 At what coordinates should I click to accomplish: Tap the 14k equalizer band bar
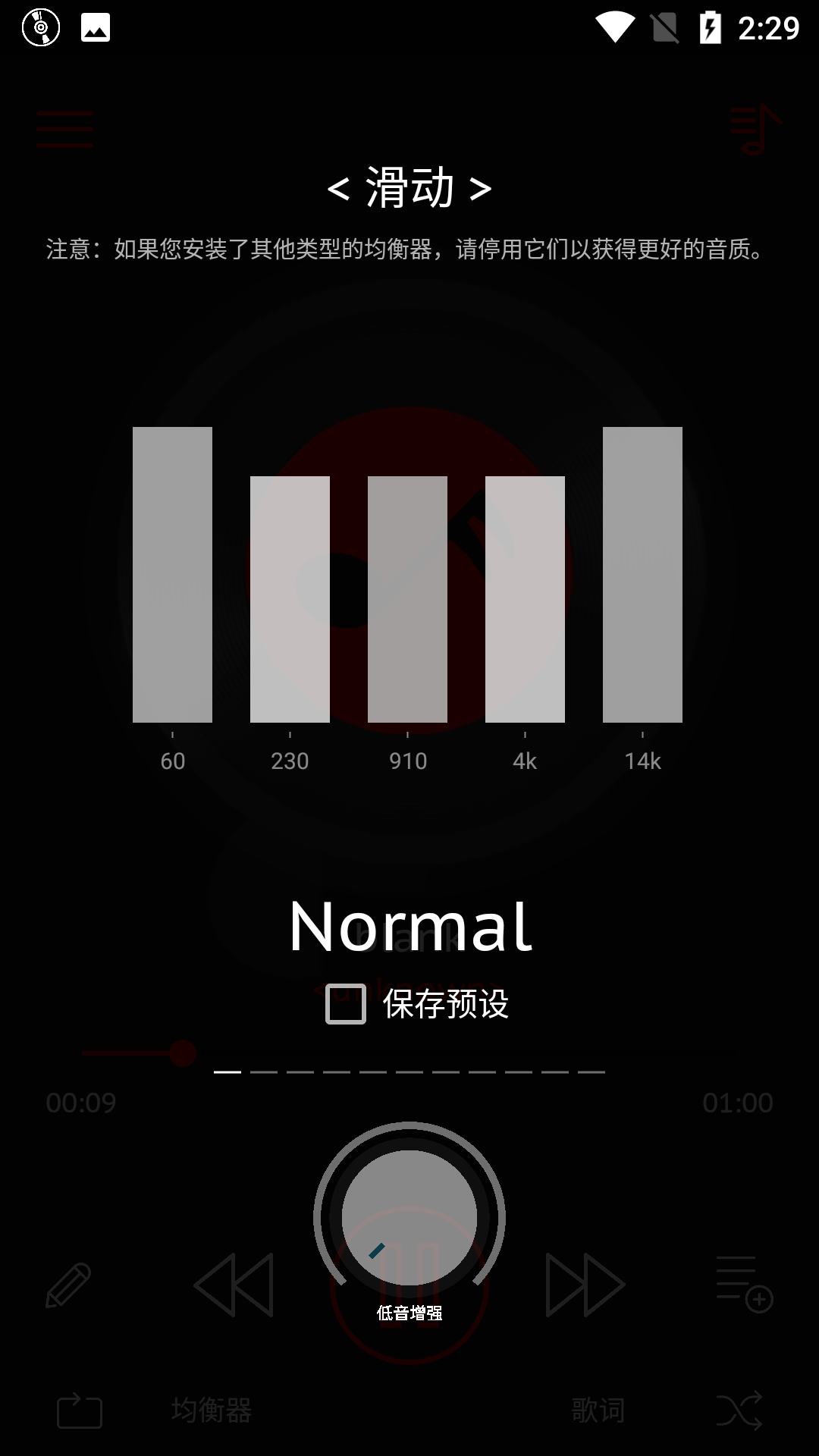[642, 574]
